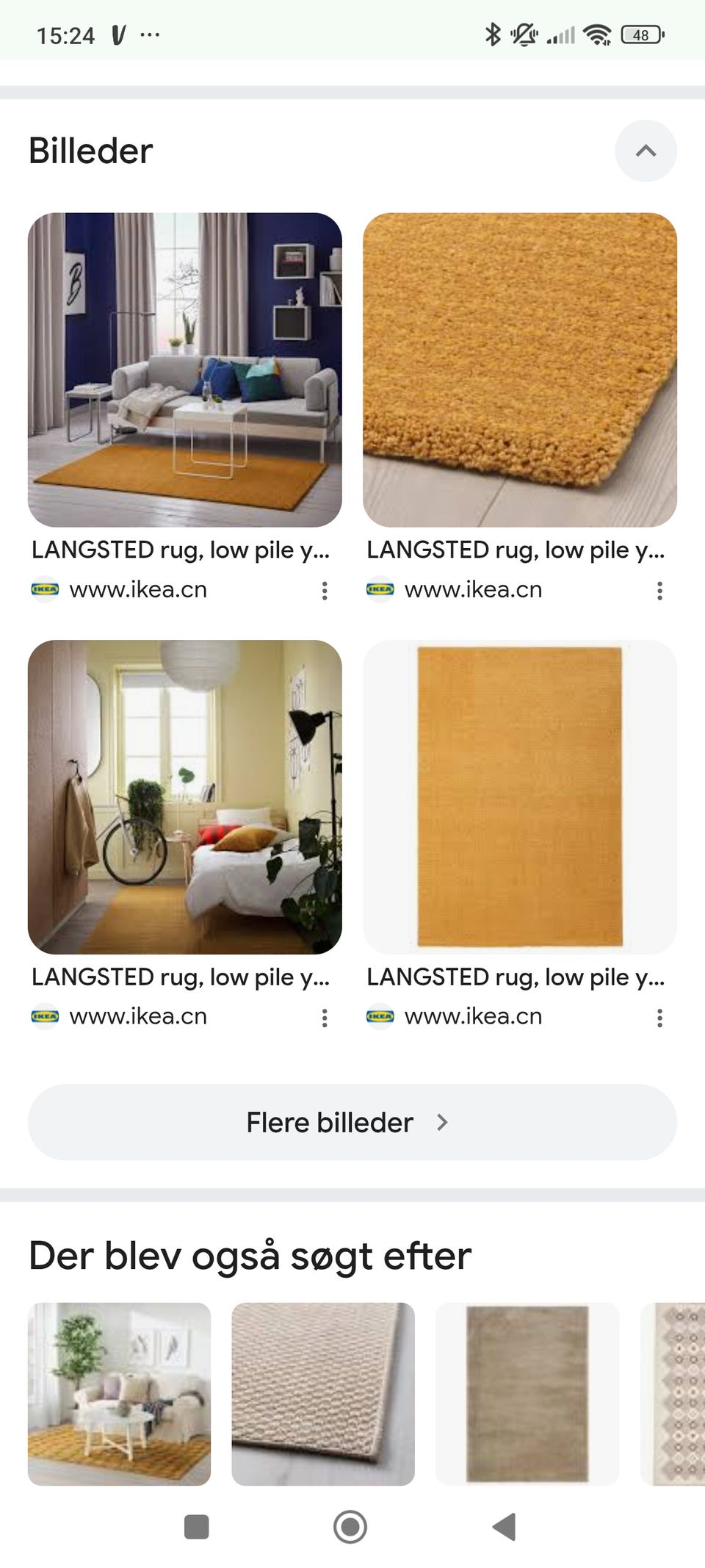Image resolution: width=705 pixels, height=1568 pixels.
Task: Click the IKEA favicon next to first result
Action: click(45, 589)
